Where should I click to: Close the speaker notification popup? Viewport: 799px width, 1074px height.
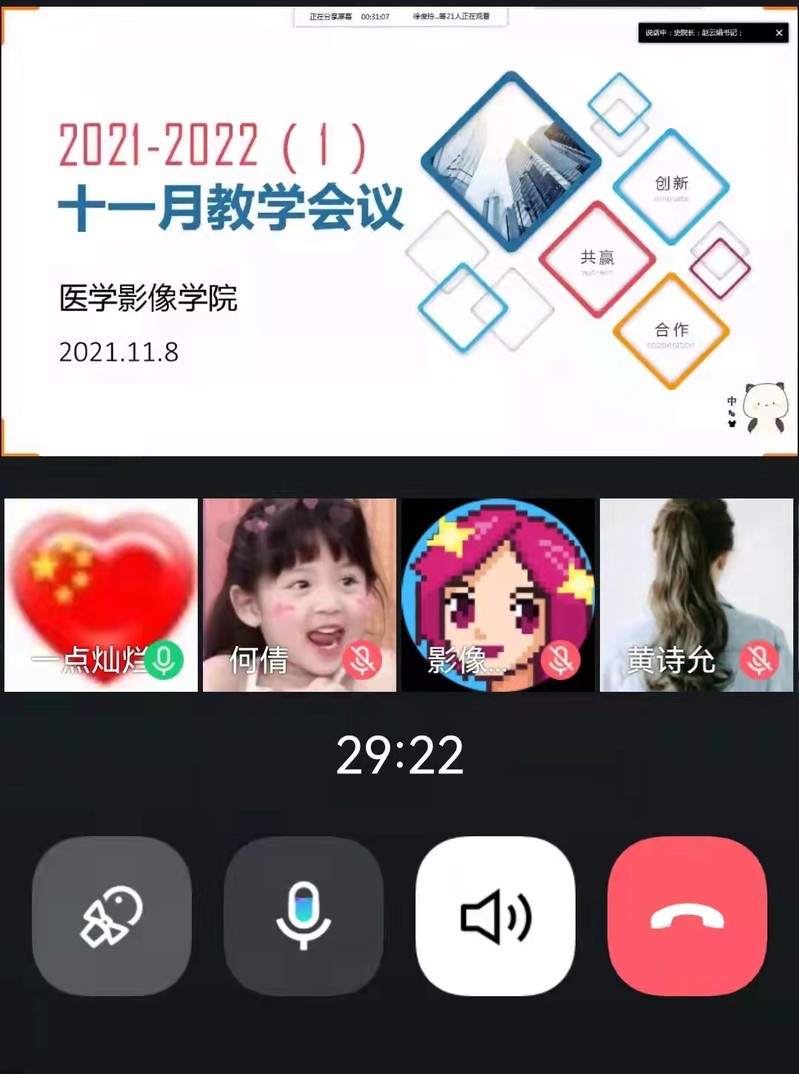pyautogui.click(x=780, y=33)
